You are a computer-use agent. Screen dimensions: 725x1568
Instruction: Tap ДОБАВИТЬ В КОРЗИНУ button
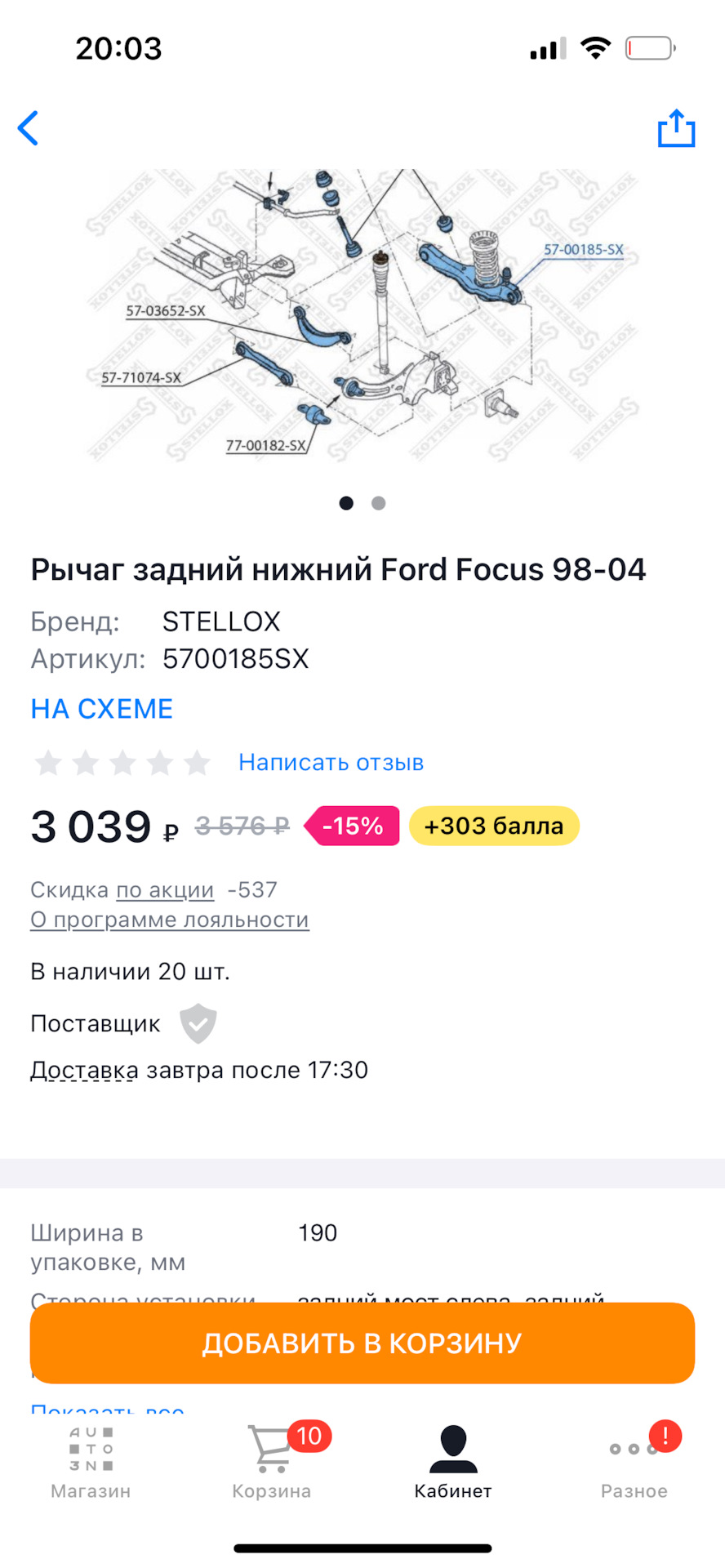coord(362,1343)
